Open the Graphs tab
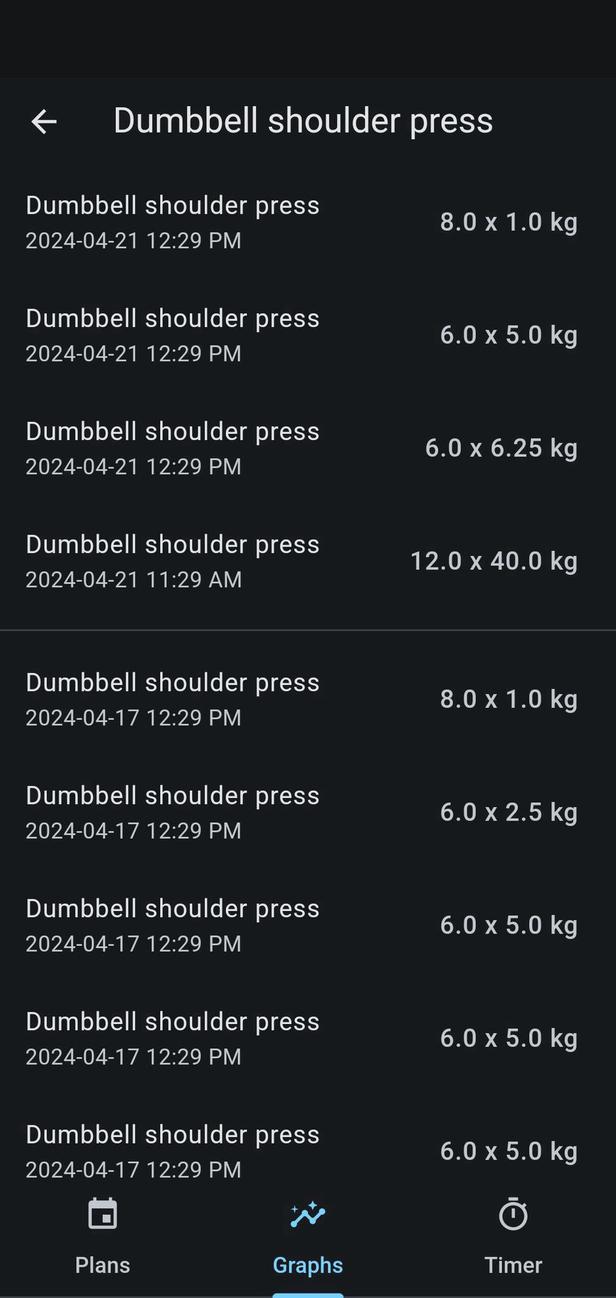 (x=308, y=1236)
